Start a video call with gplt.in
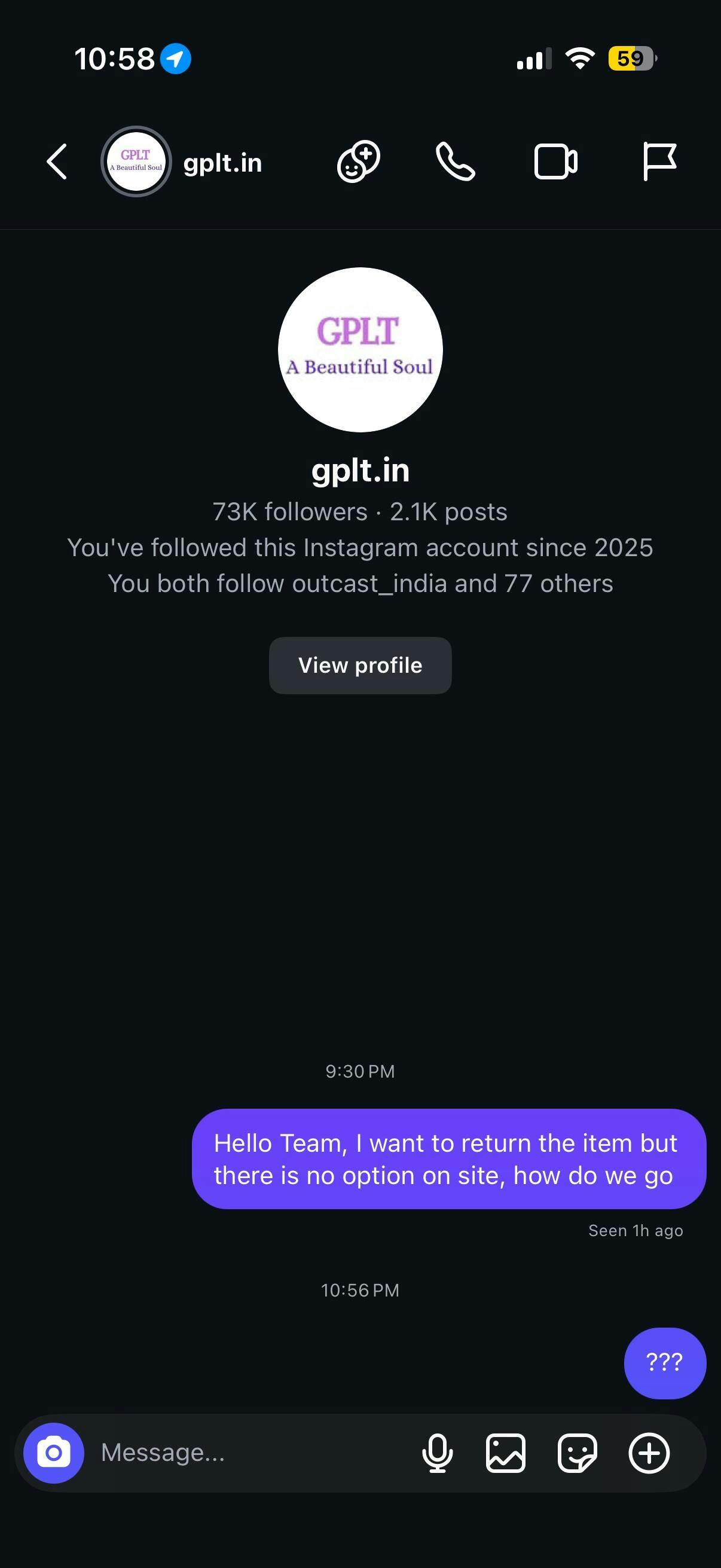The width and height of the screenshot is (721, 1568). point(555,162)
